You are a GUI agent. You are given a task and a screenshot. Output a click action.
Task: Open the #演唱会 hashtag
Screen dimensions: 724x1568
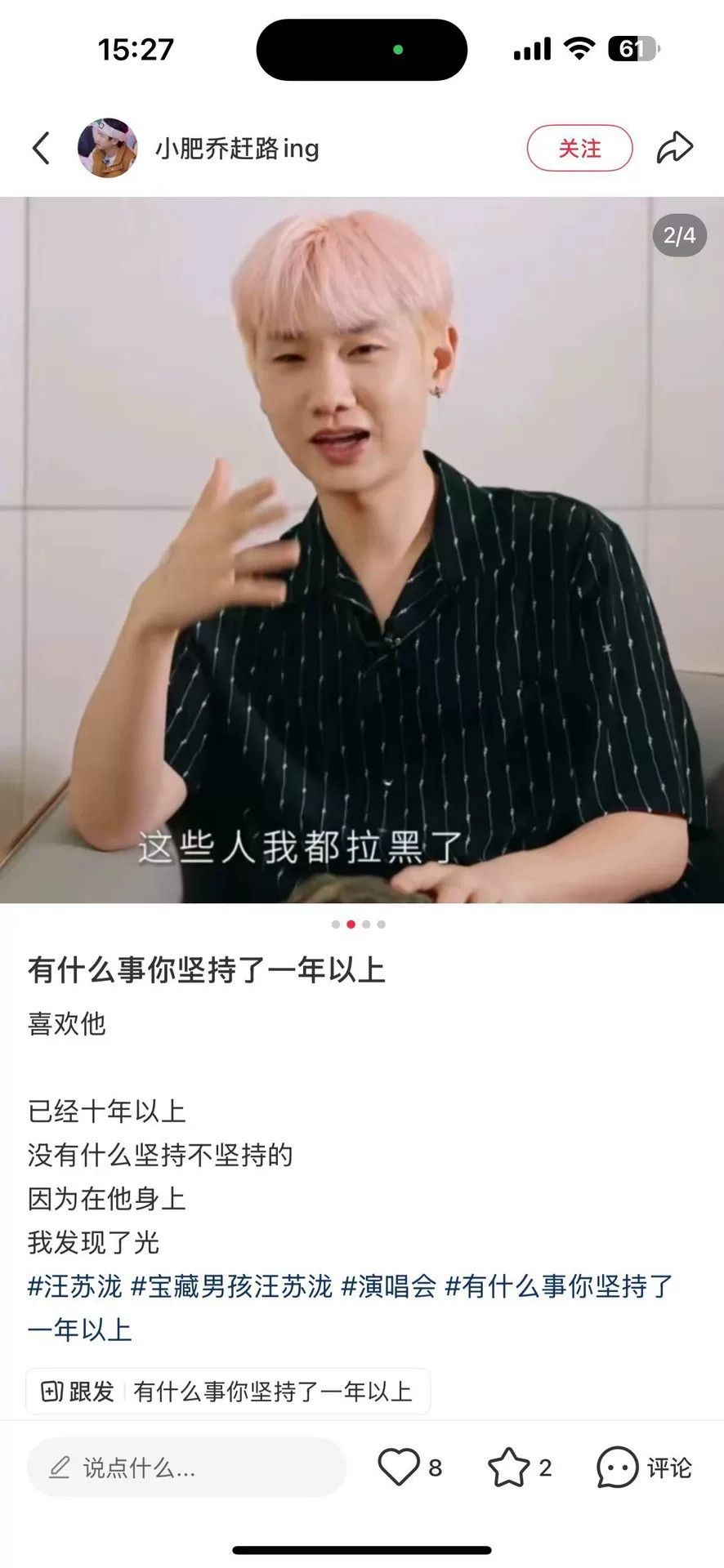[x=388, y=1286]
